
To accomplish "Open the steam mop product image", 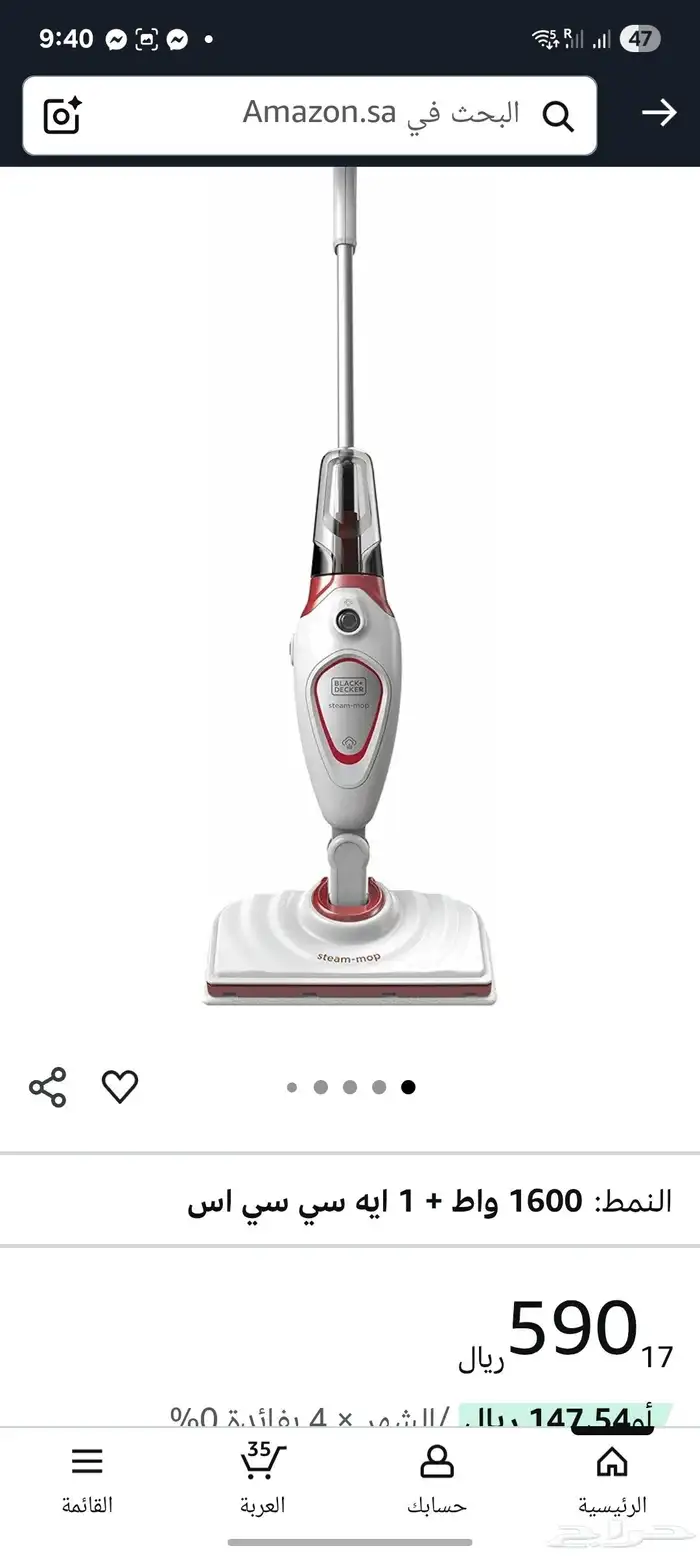I will tap(350, 600).
